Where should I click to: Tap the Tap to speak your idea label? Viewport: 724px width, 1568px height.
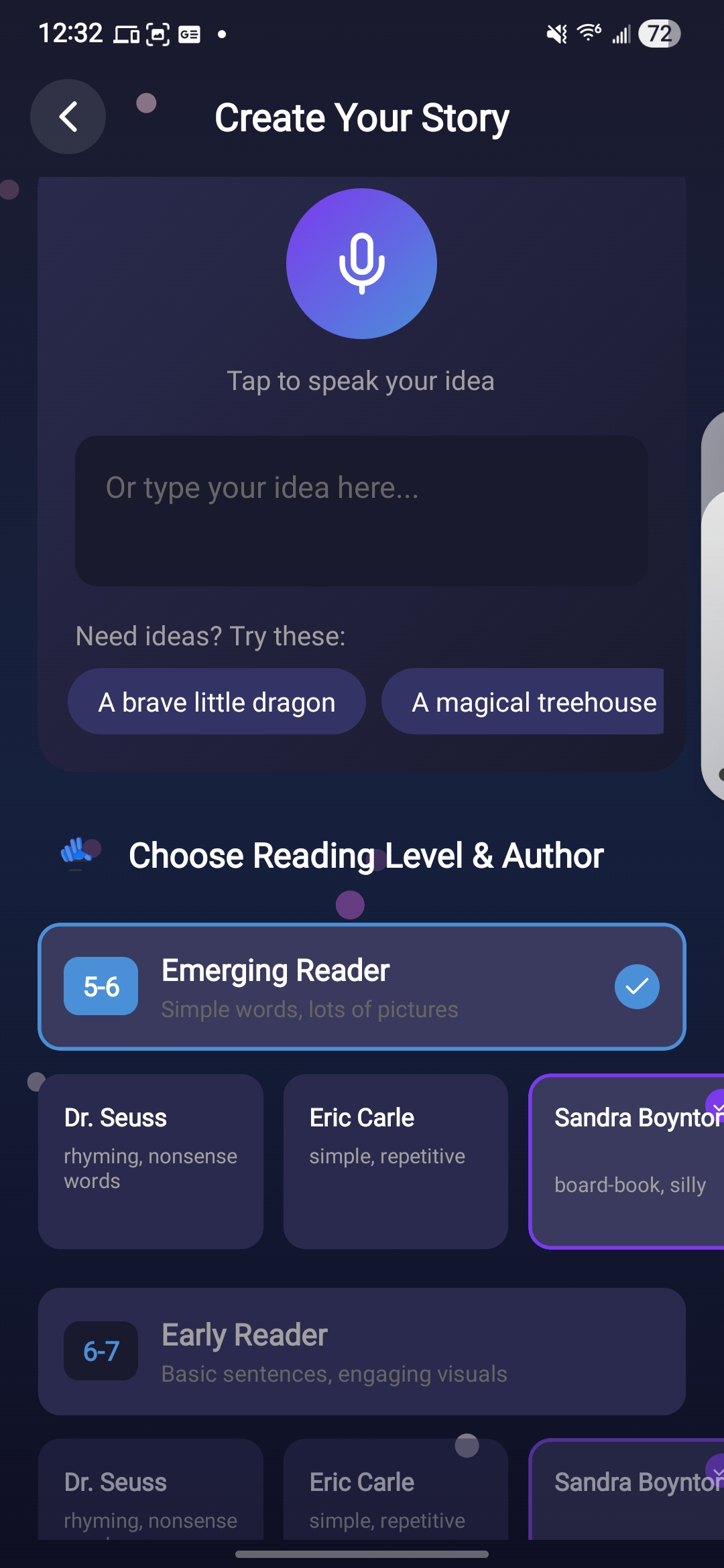(x=361, y=380)
